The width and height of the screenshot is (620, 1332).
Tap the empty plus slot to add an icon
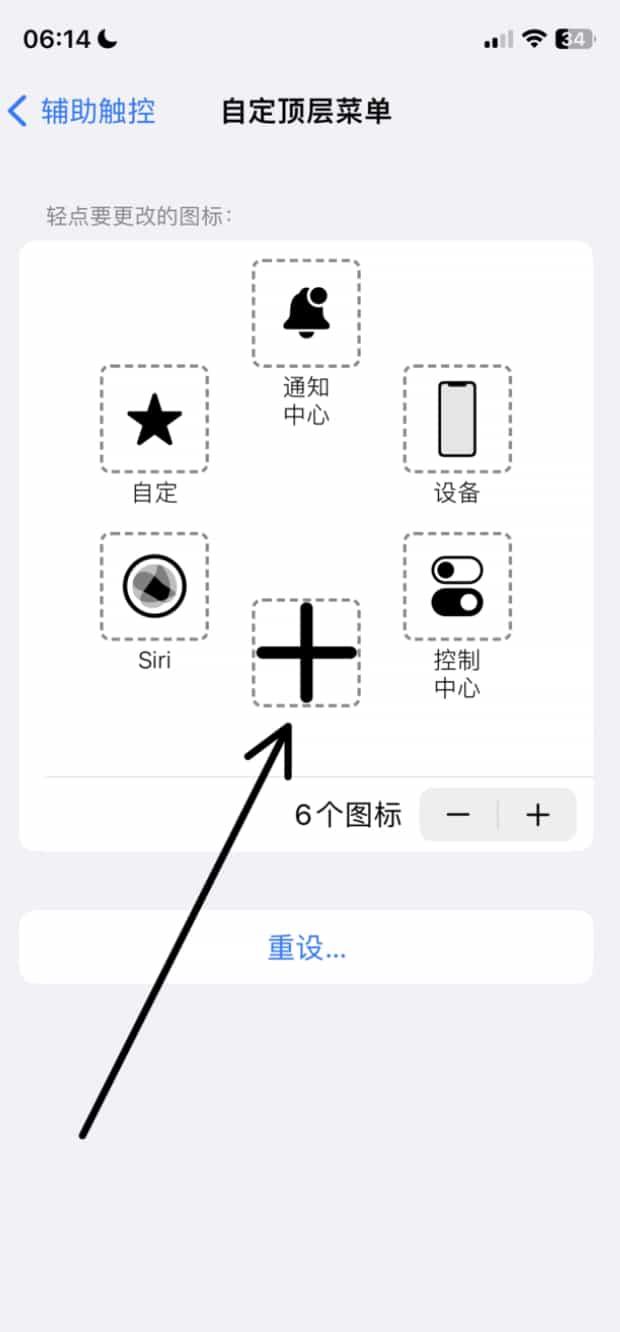coord(306,653)
